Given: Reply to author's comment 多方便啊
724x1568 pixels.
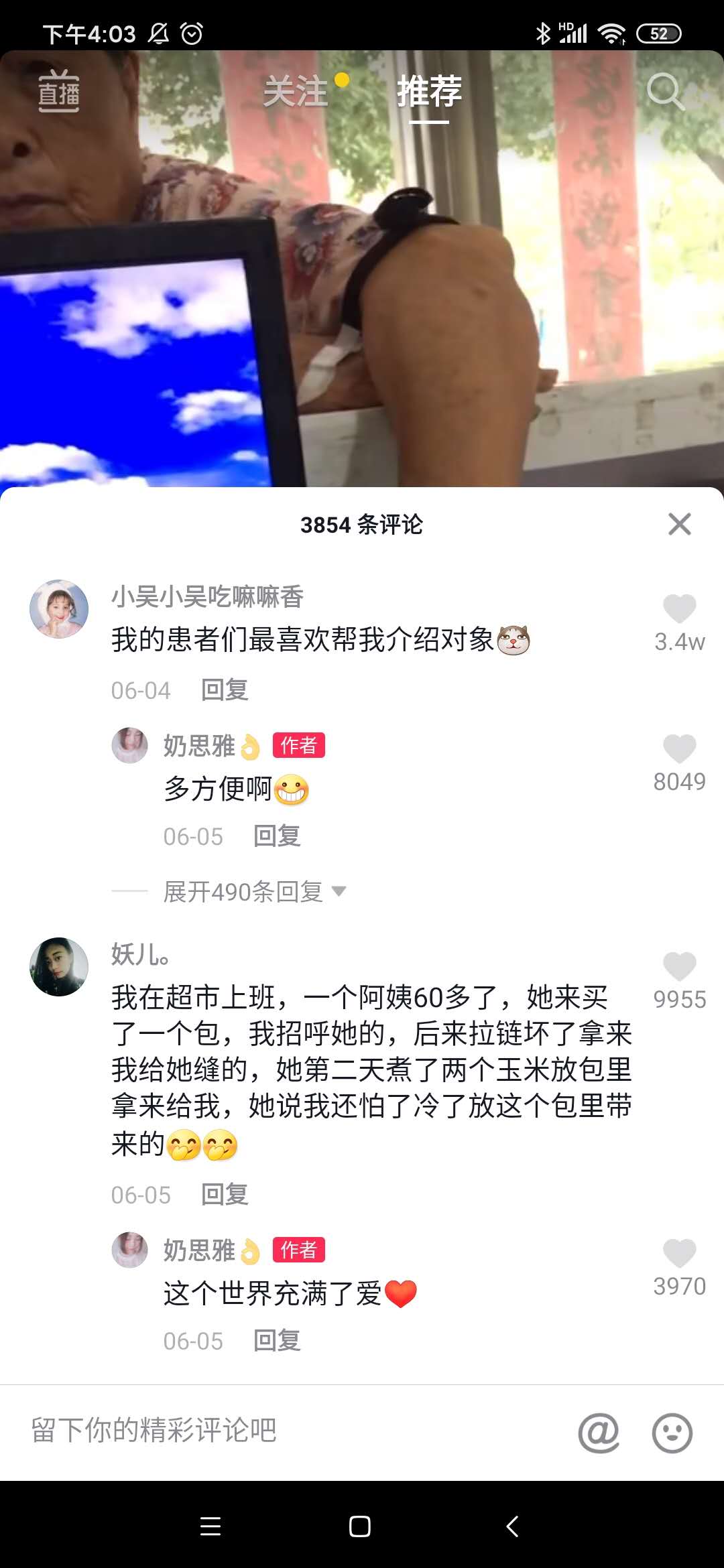Looking at the screenshot, I should click(277, 836).
